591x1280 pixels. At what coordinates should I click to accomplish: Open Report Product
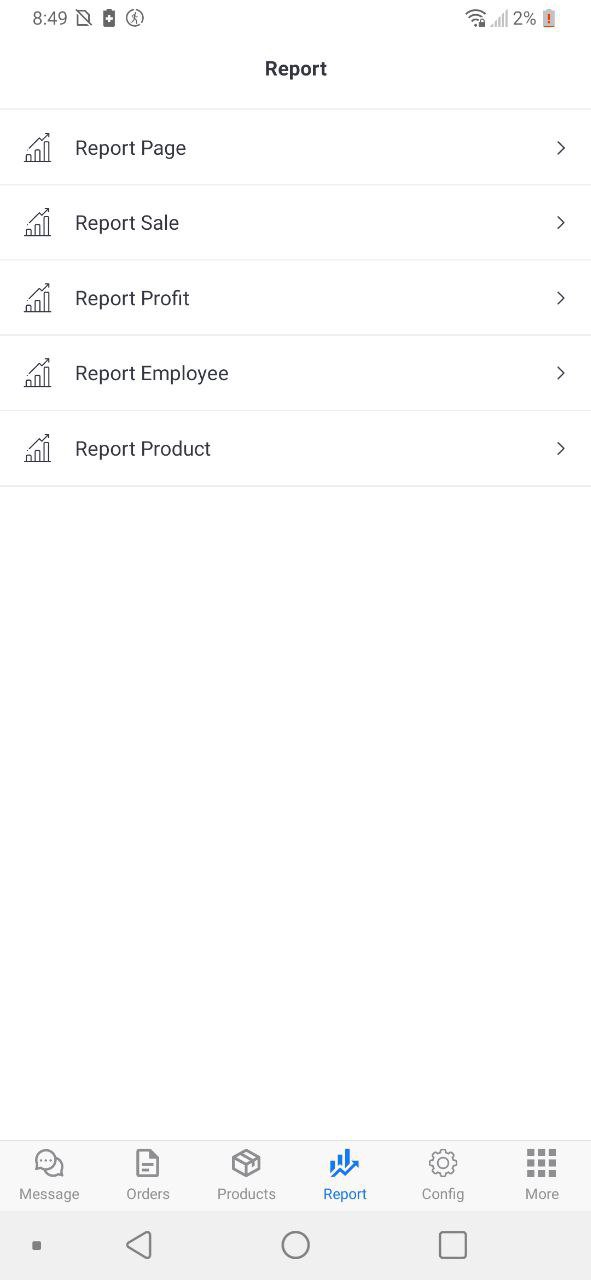click(x=295, y=449)
